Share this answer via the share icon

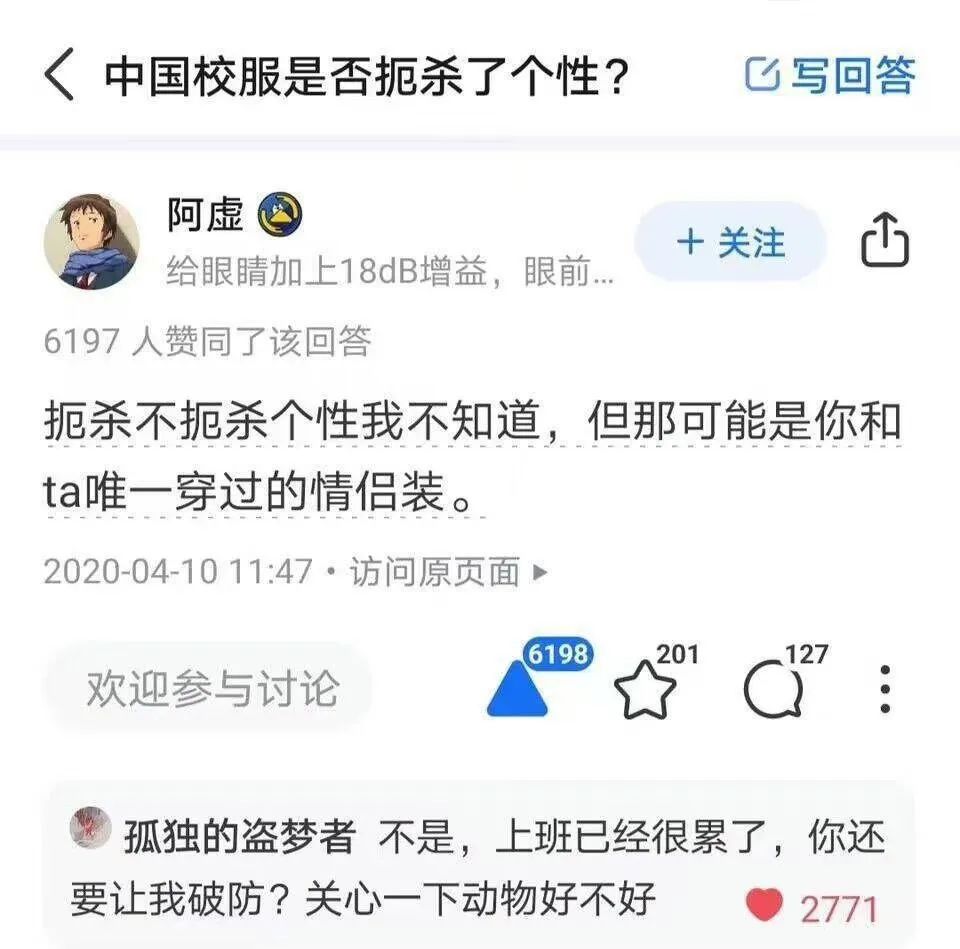tap(885, 240)
